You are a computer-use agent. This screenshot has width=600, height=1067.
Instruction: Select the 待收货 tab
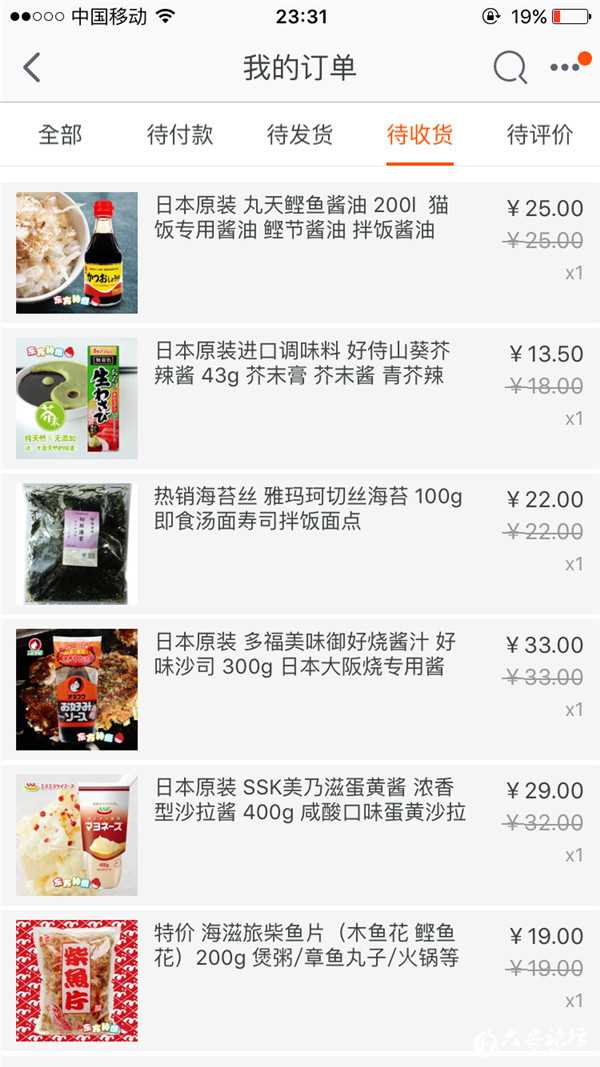click(x=420, y=135)
